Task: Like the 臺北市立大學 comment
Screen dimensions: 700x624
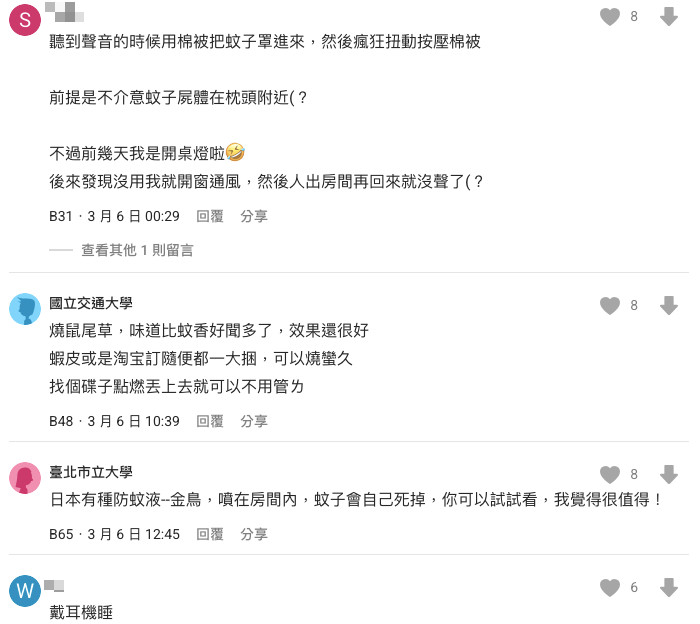Action: (609, 475)
